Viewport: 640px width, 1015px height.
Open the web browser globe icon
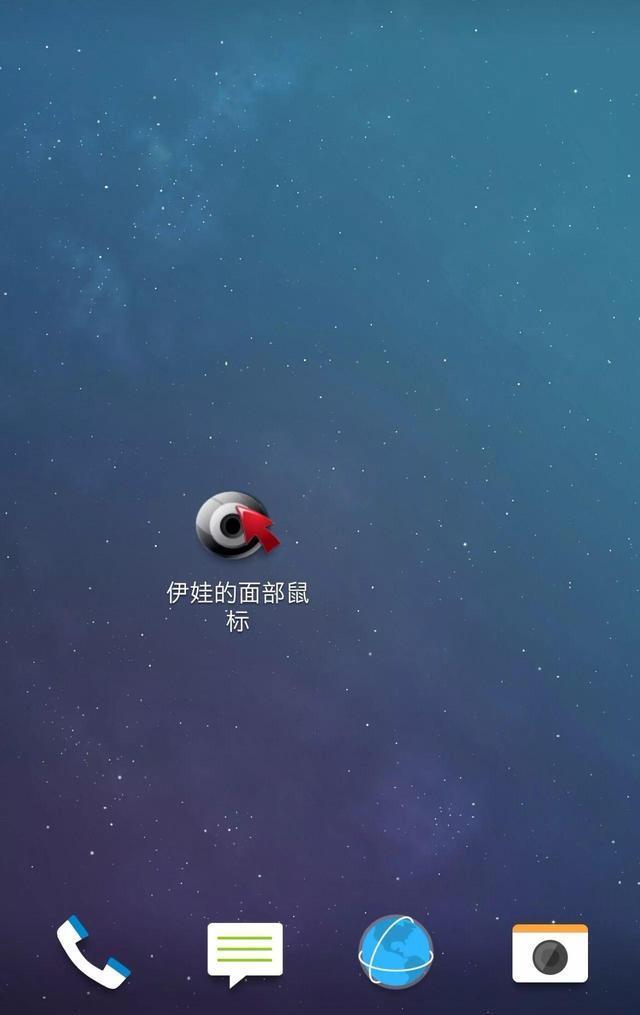pos(396,952)
